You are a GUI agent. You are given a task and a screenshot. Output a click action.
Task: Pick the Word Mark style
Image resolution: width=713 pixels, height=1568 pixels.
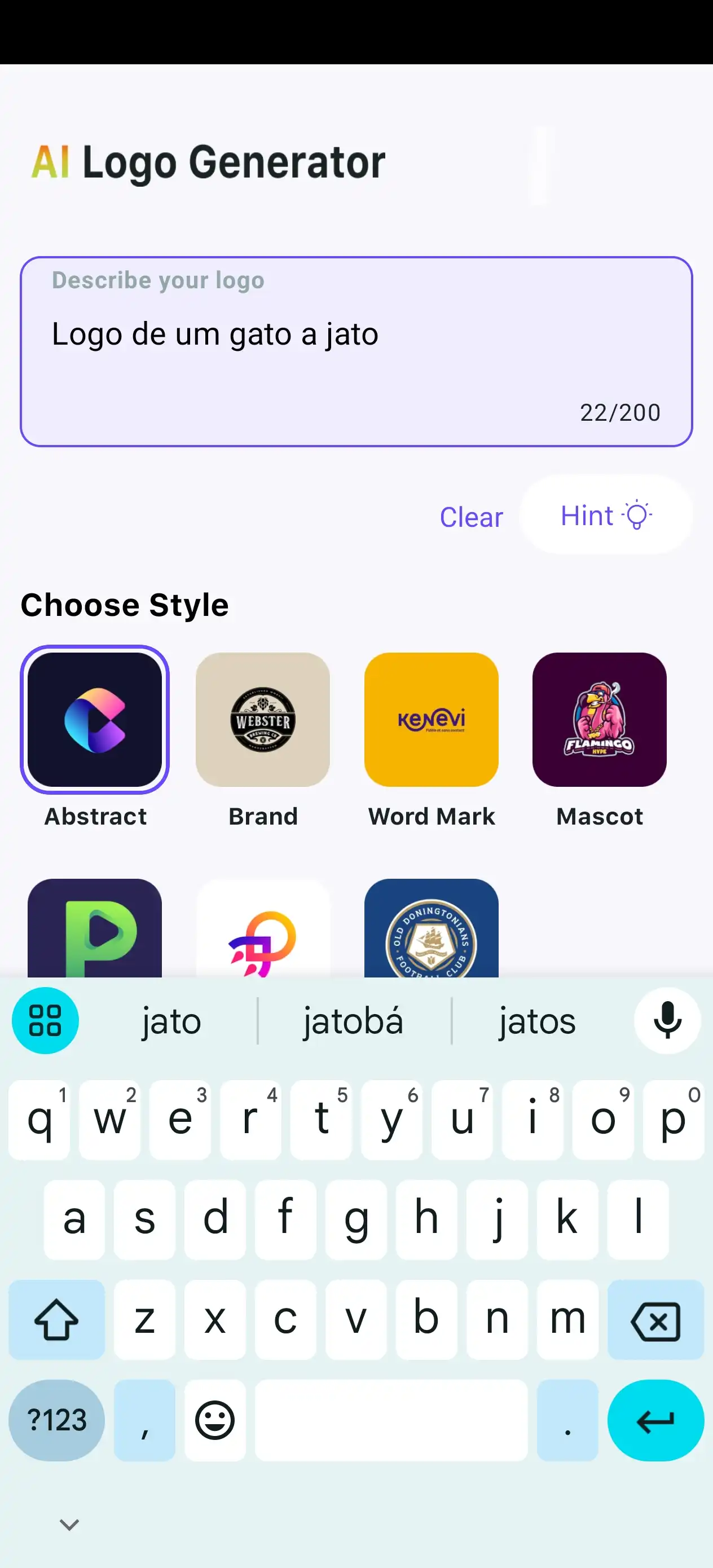point(431,720)
